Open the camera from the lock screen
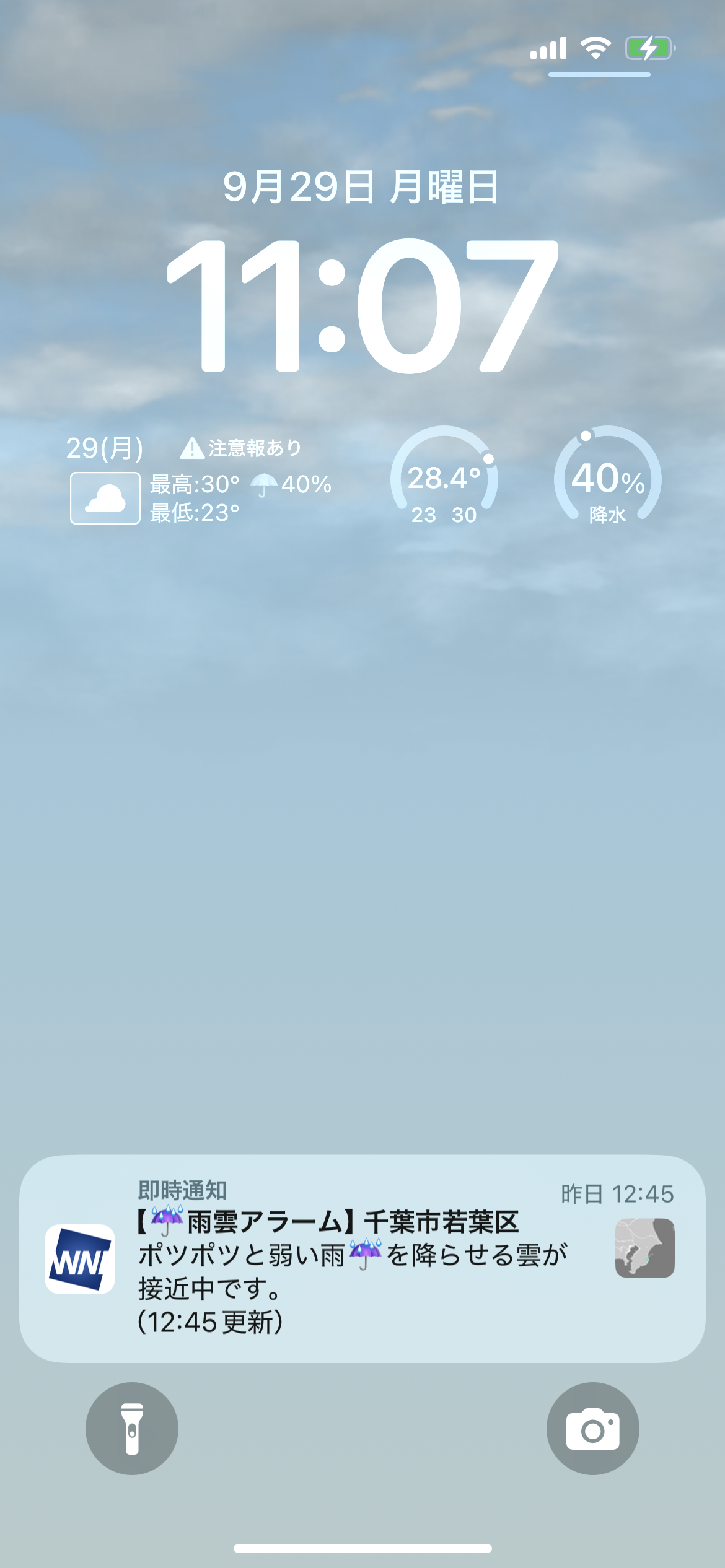The width and height of the screenshot is (725, 1568). coord(592,1428)
